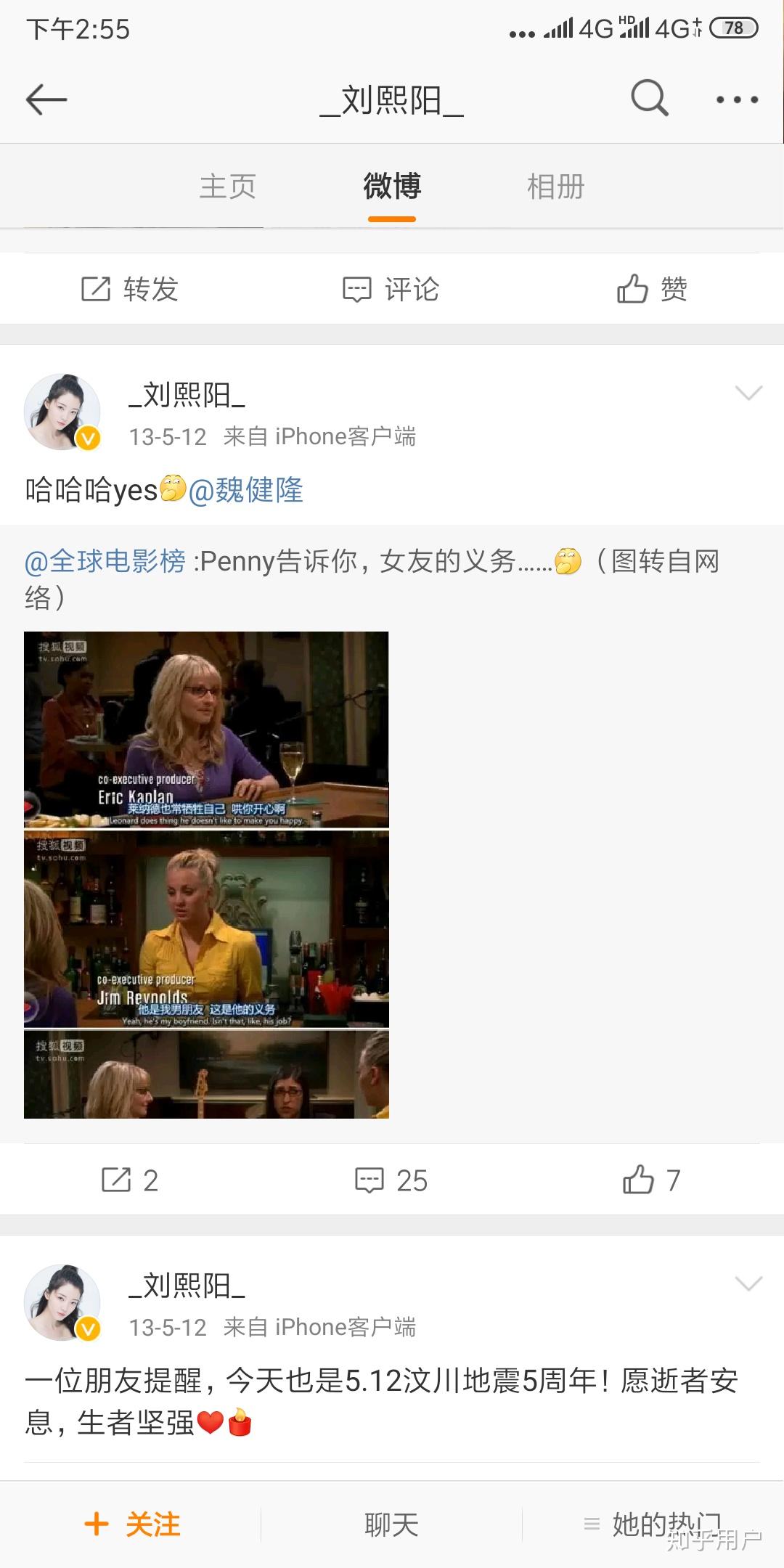The height and width of the screenshot is (1568, 784).
Task: Tap 评论 on the top post
Action: (x=391, y=289)
